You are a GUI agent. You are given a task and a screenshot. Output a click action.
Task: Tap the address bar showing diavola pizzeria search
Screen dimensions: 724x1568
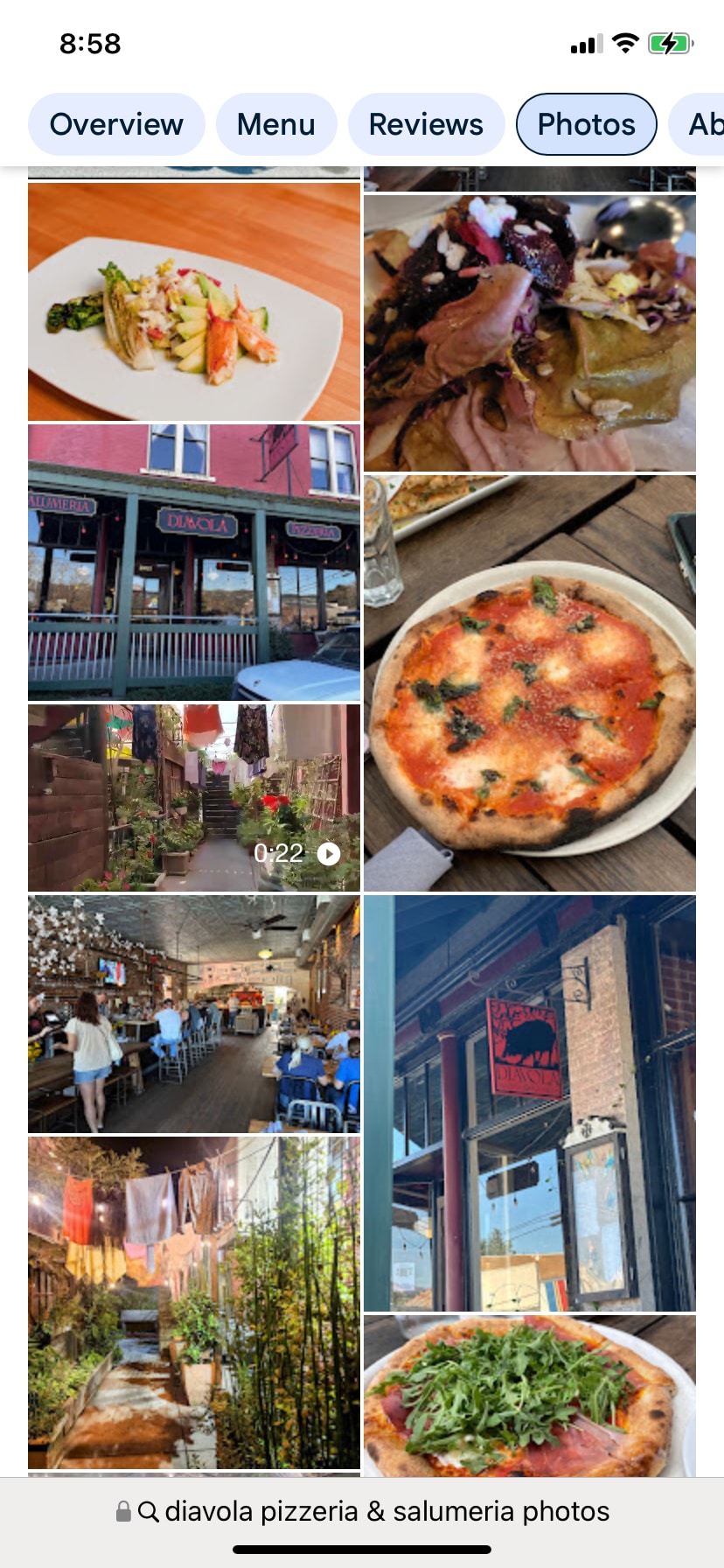[x=362, y=1511]
